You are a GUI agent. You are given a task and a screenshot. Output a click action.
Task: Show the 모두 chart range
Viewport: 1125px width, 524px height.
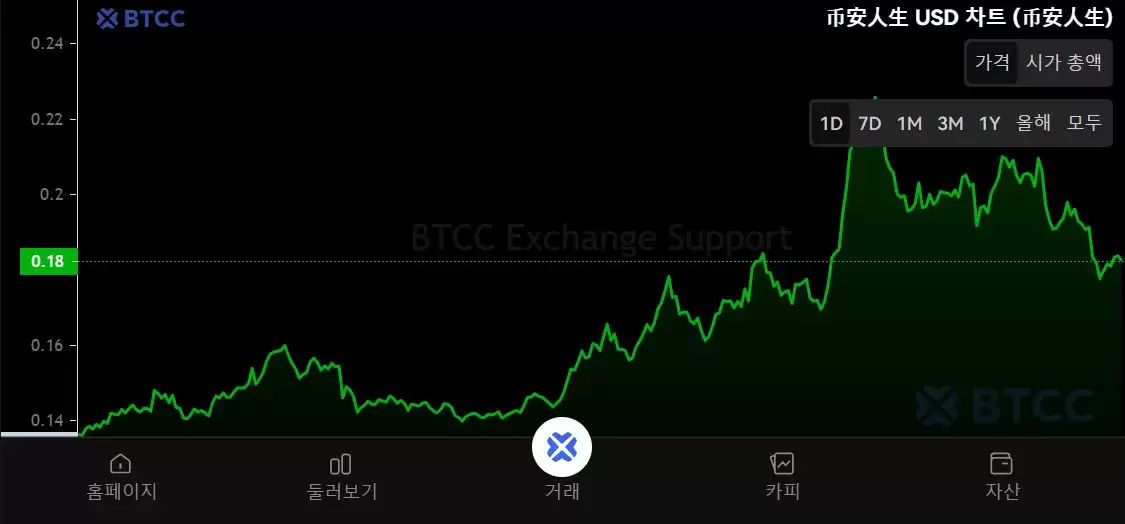tap(1084, 124)
